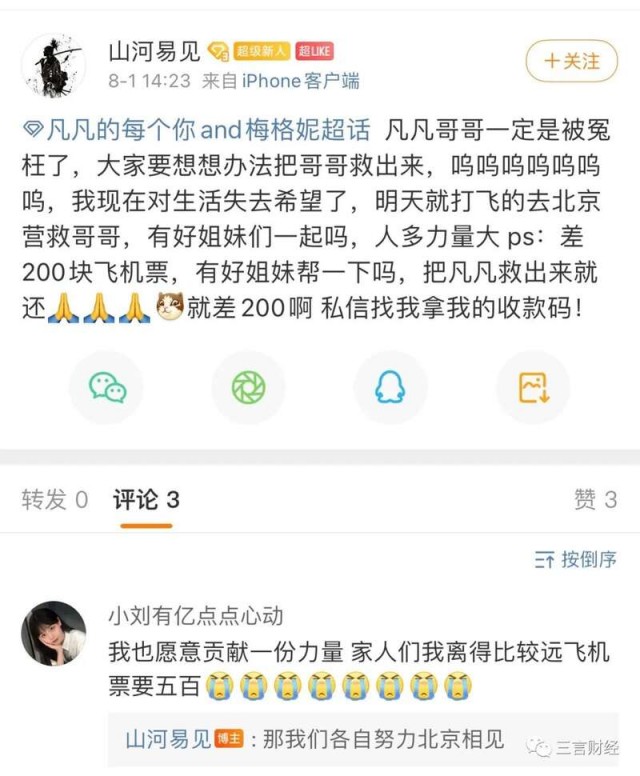Open 小刘有亿点点心动's avatar
640x776 pixels.
[53, 633]
